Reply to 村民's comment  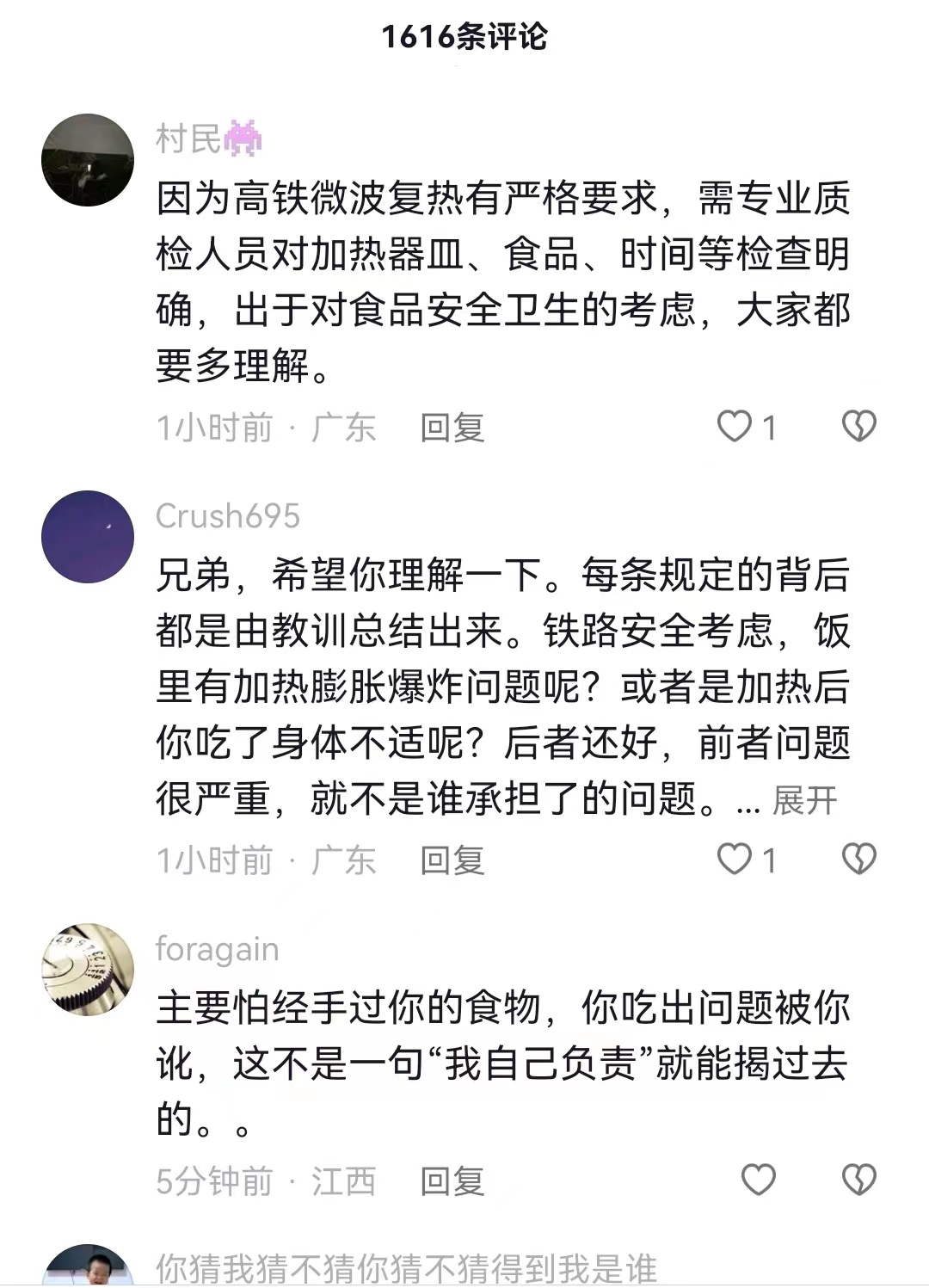pos(452,428)
